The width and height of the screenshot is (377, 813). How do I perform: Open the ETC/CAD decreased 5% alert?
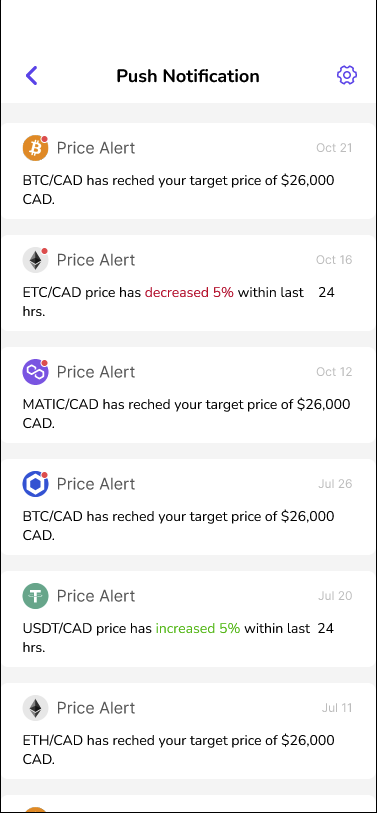188,283
